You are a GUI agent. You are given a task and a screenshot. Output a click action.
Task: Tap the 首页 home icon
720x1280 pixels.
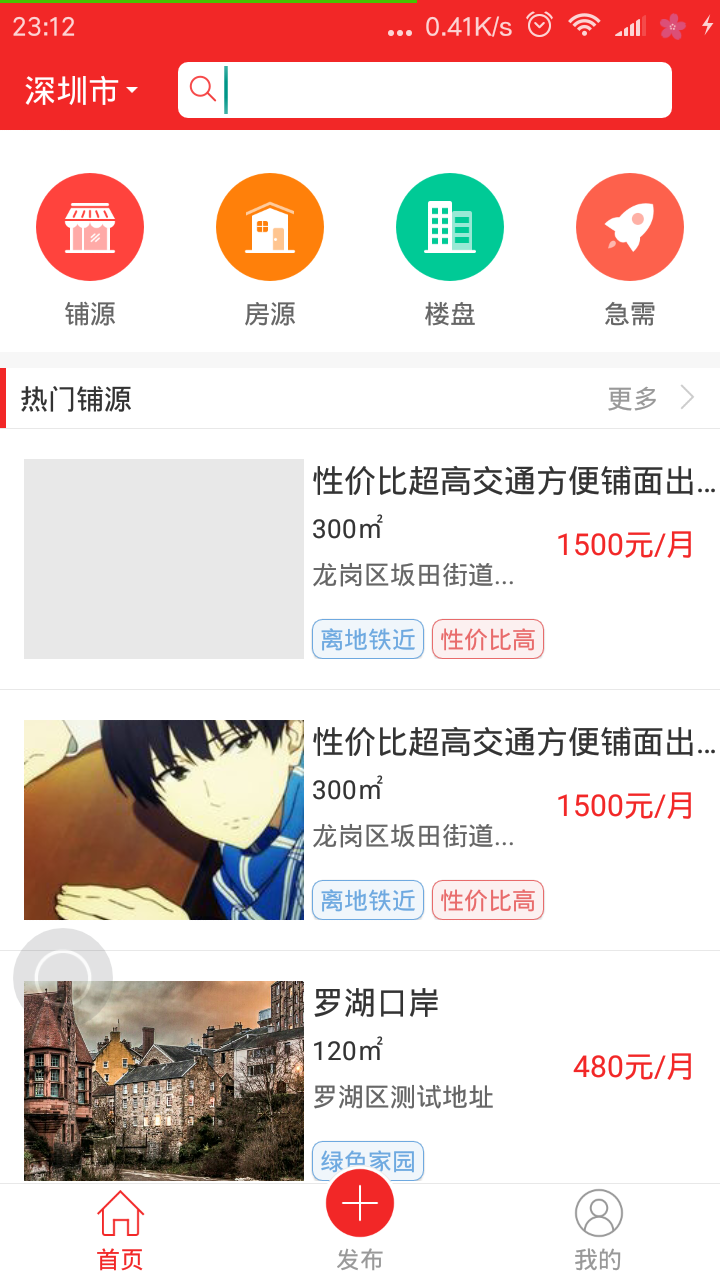coord(119,1212)
